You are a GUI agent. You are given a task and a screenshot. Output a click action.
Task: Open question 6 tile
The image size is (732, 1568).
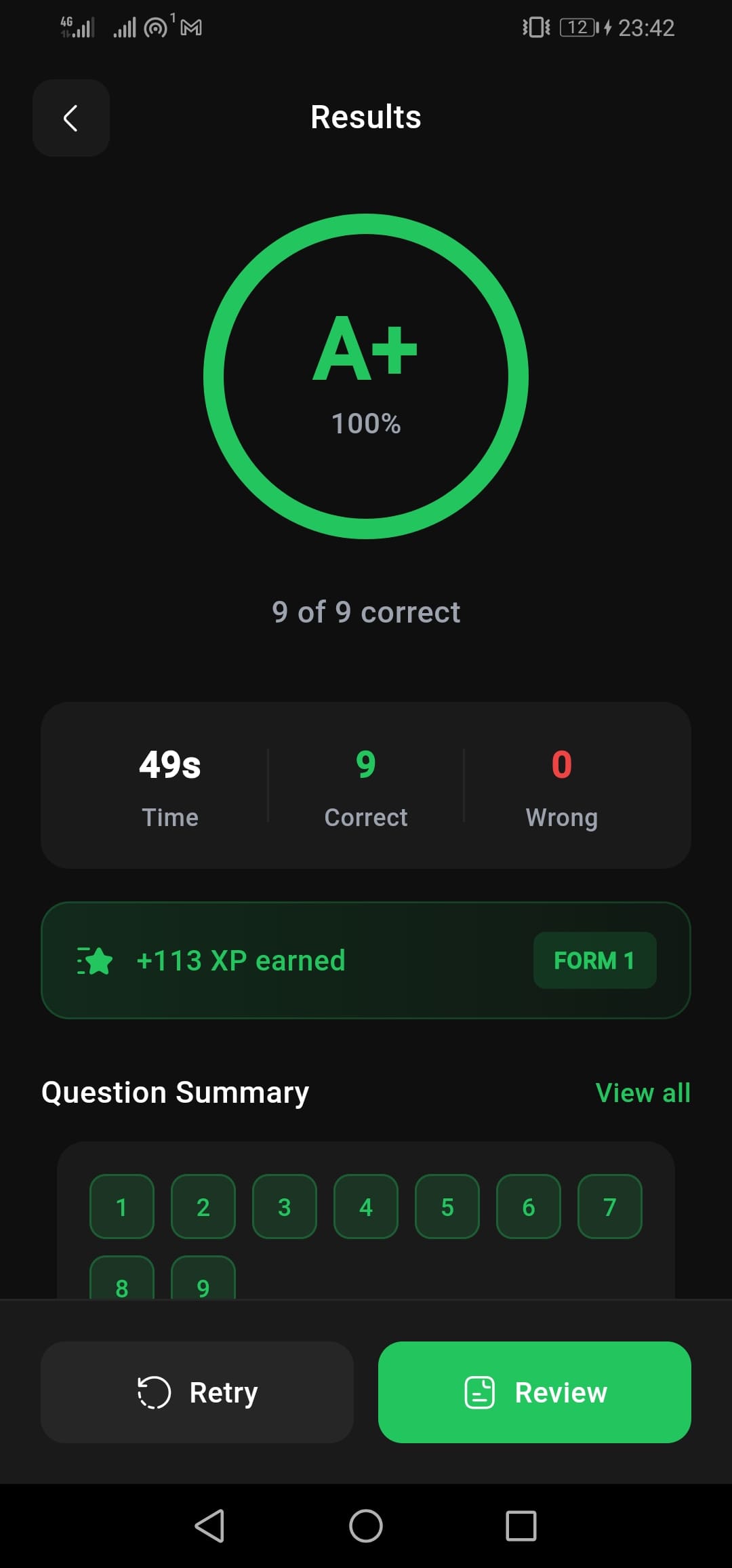point(529,1207)
